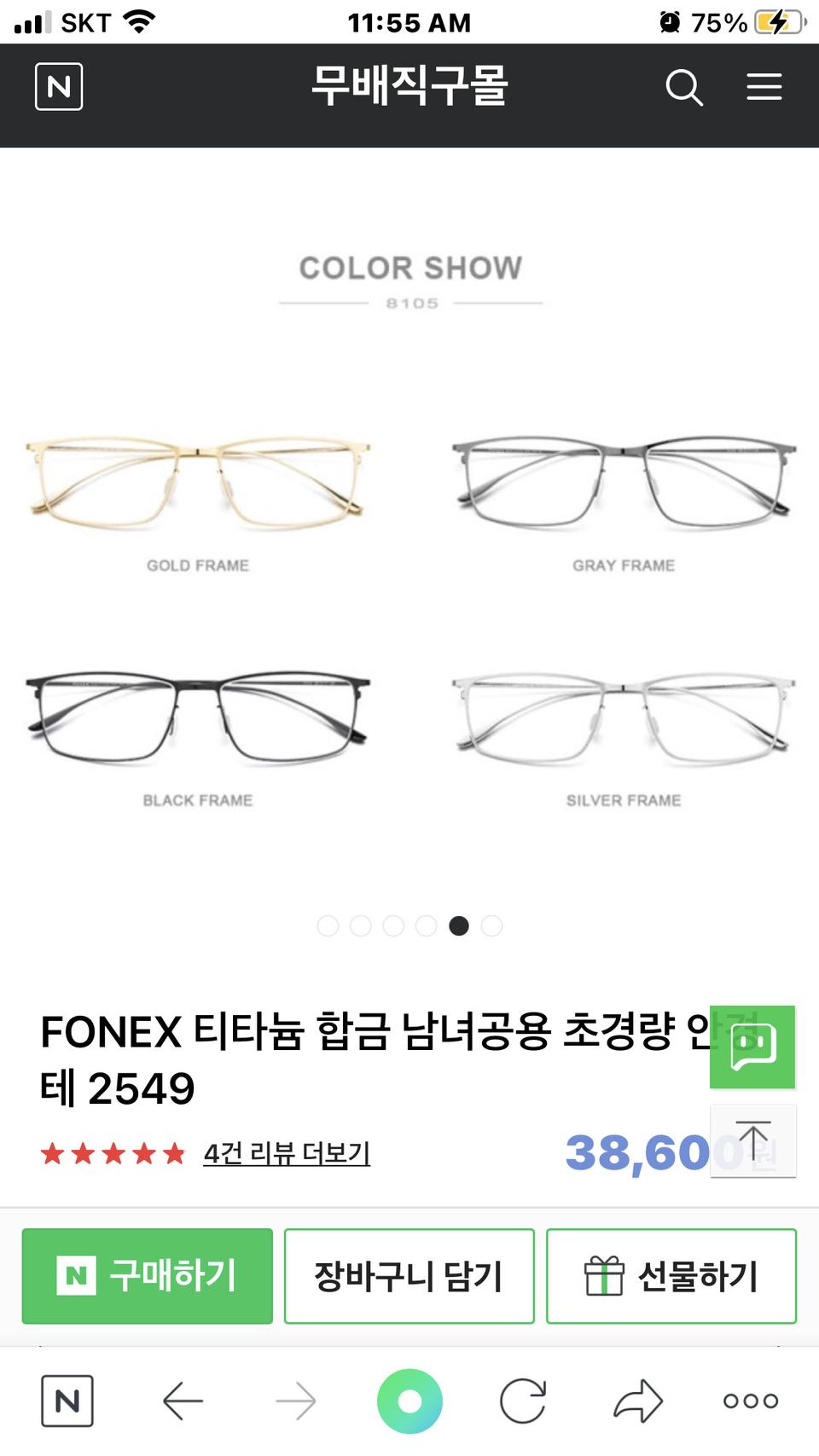Viewport: 819px width, 1456px height.
Task: Tap the 선물하기 gift button
Action: point(671,1276)
